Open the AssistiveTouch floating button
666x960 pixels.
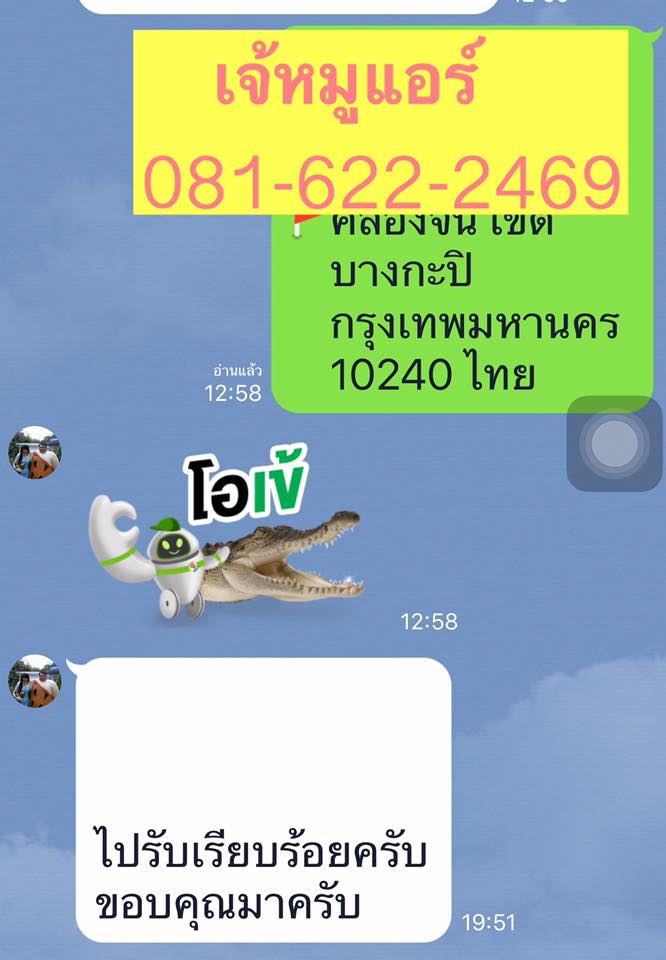tap(614, 444)
